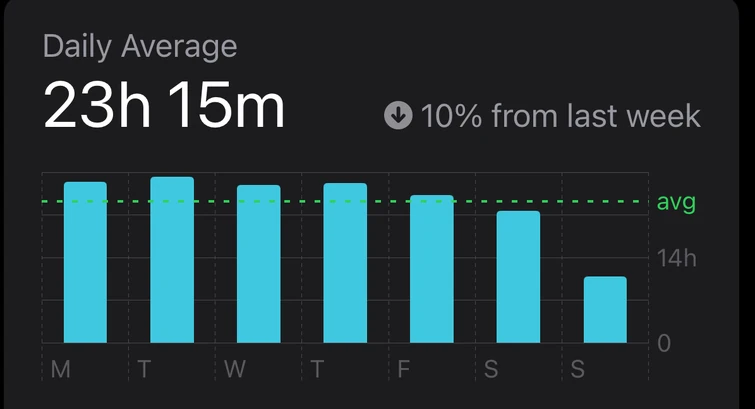755x409 pixels.
Task: Choose Saturday's bar in the weekly chart
Action: tap(518, 277)
